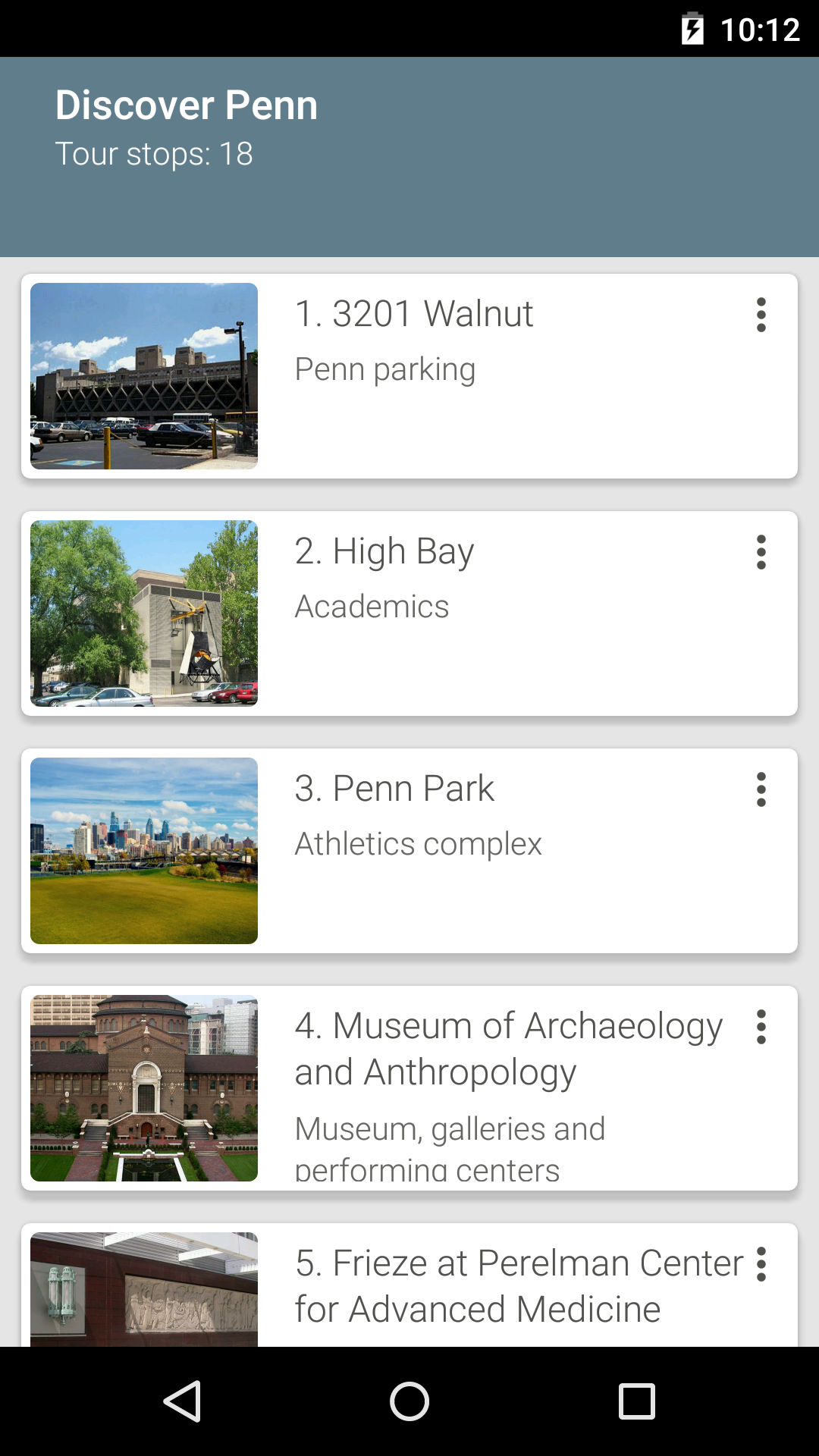Image resolution: width=819 pixels, height=1456 pixels.
Task: Return to the home screen
Action: tap(409, 1401)
